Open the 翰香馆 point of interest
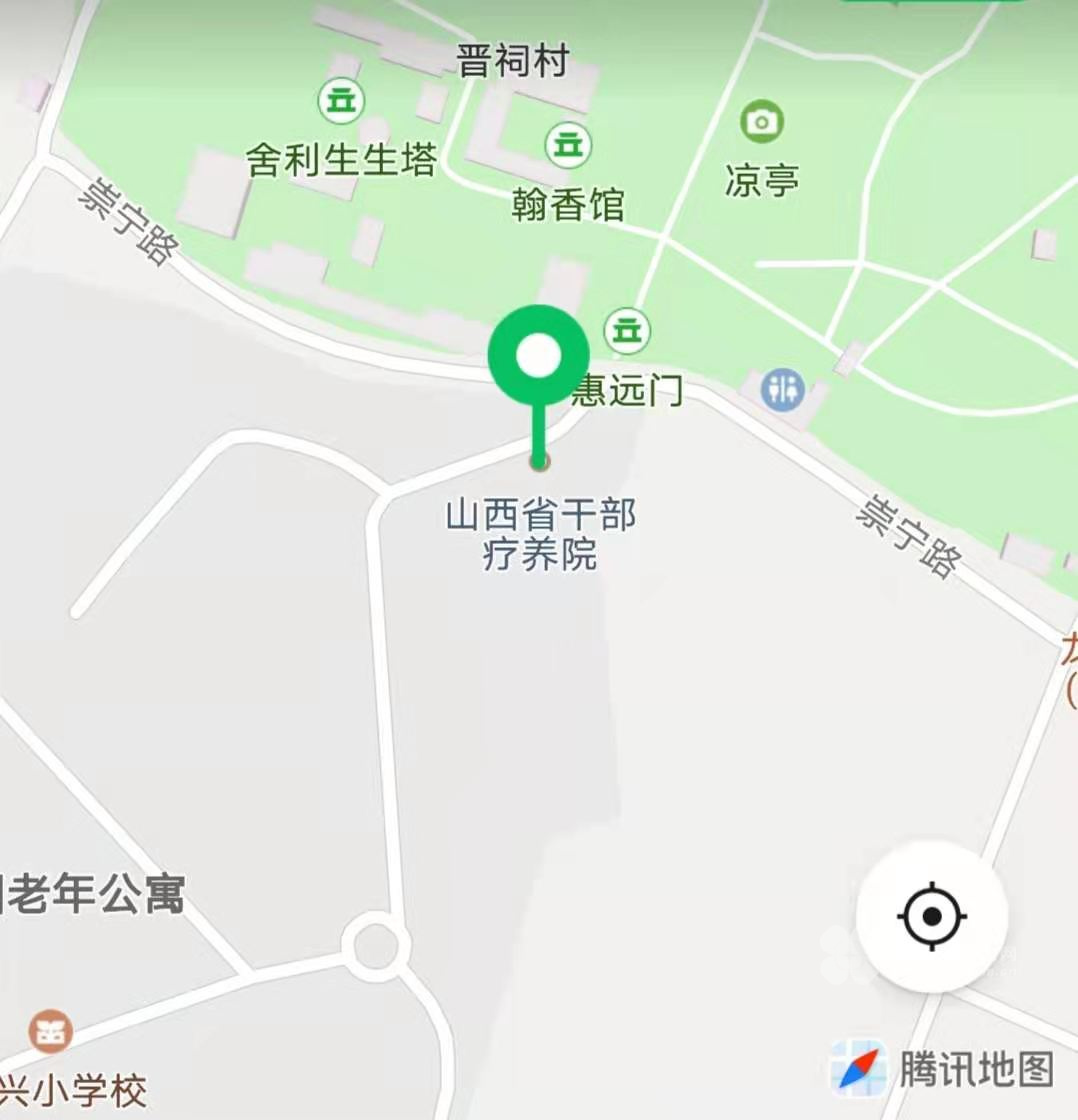Screen dimensions: 1078x1120 click(x=567, y=145)
